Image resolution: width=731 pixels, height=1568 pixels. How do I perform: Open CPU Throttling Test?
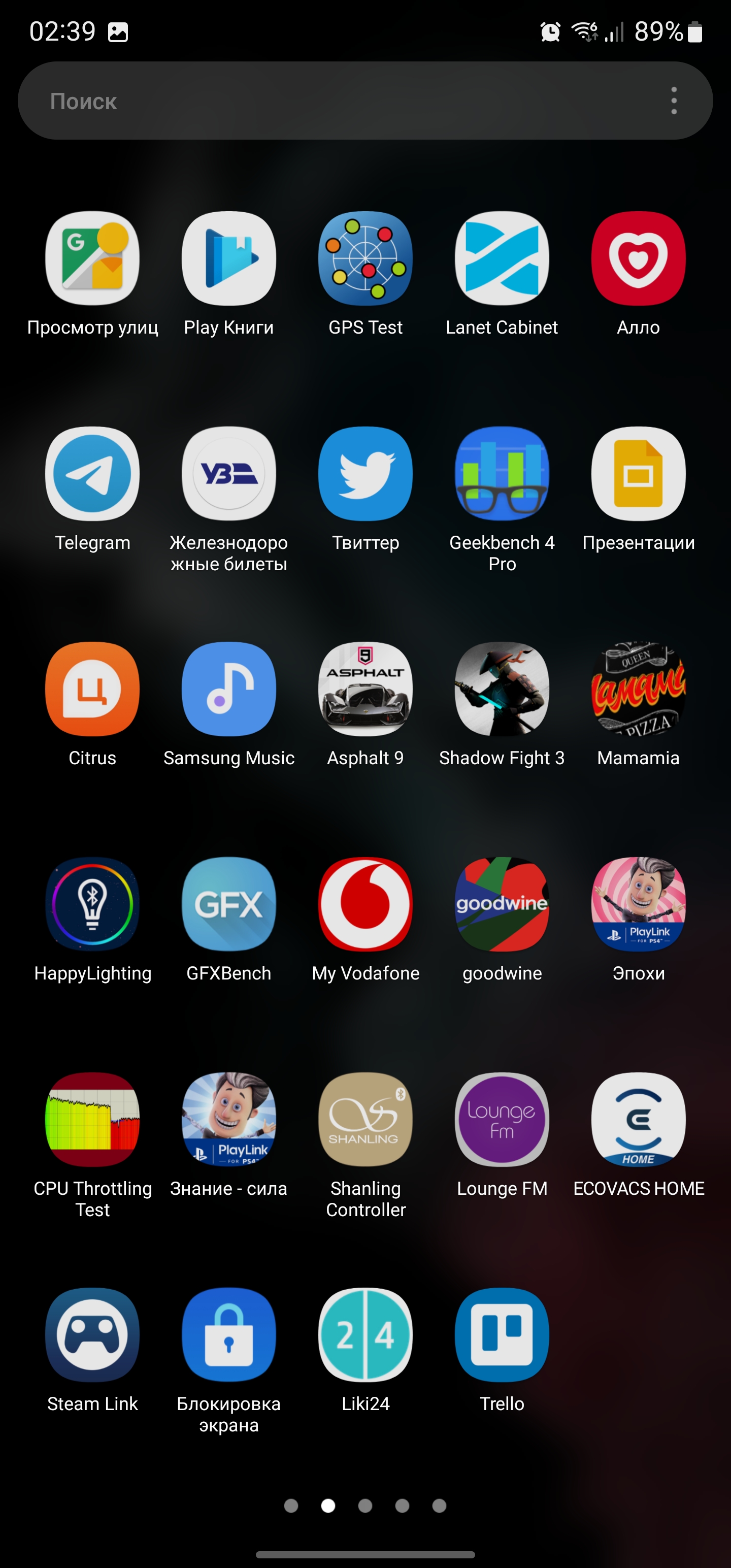pyautogui.click(x=92, y=1120)
